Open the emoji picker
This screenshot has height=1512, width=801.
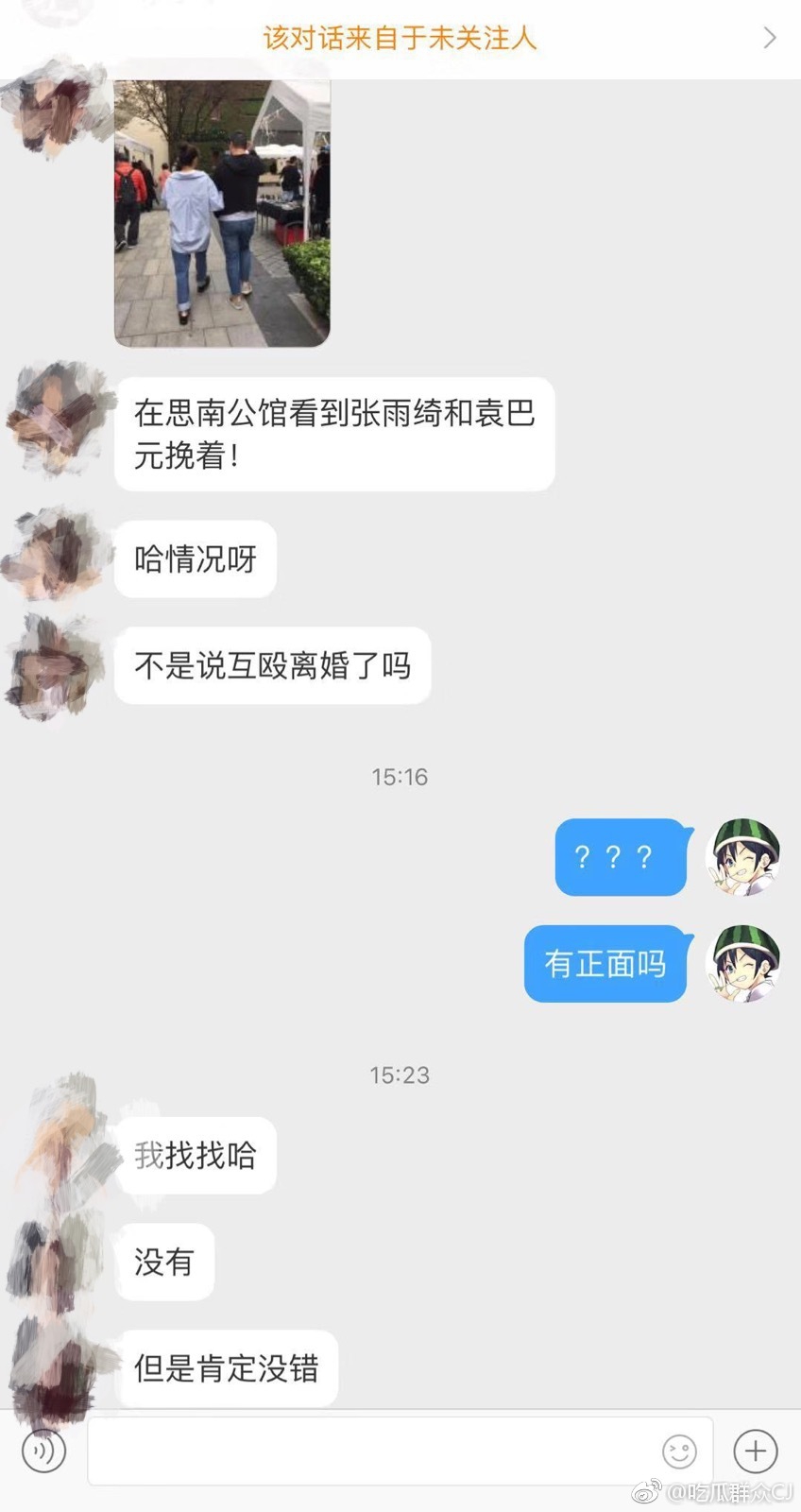678,1452
